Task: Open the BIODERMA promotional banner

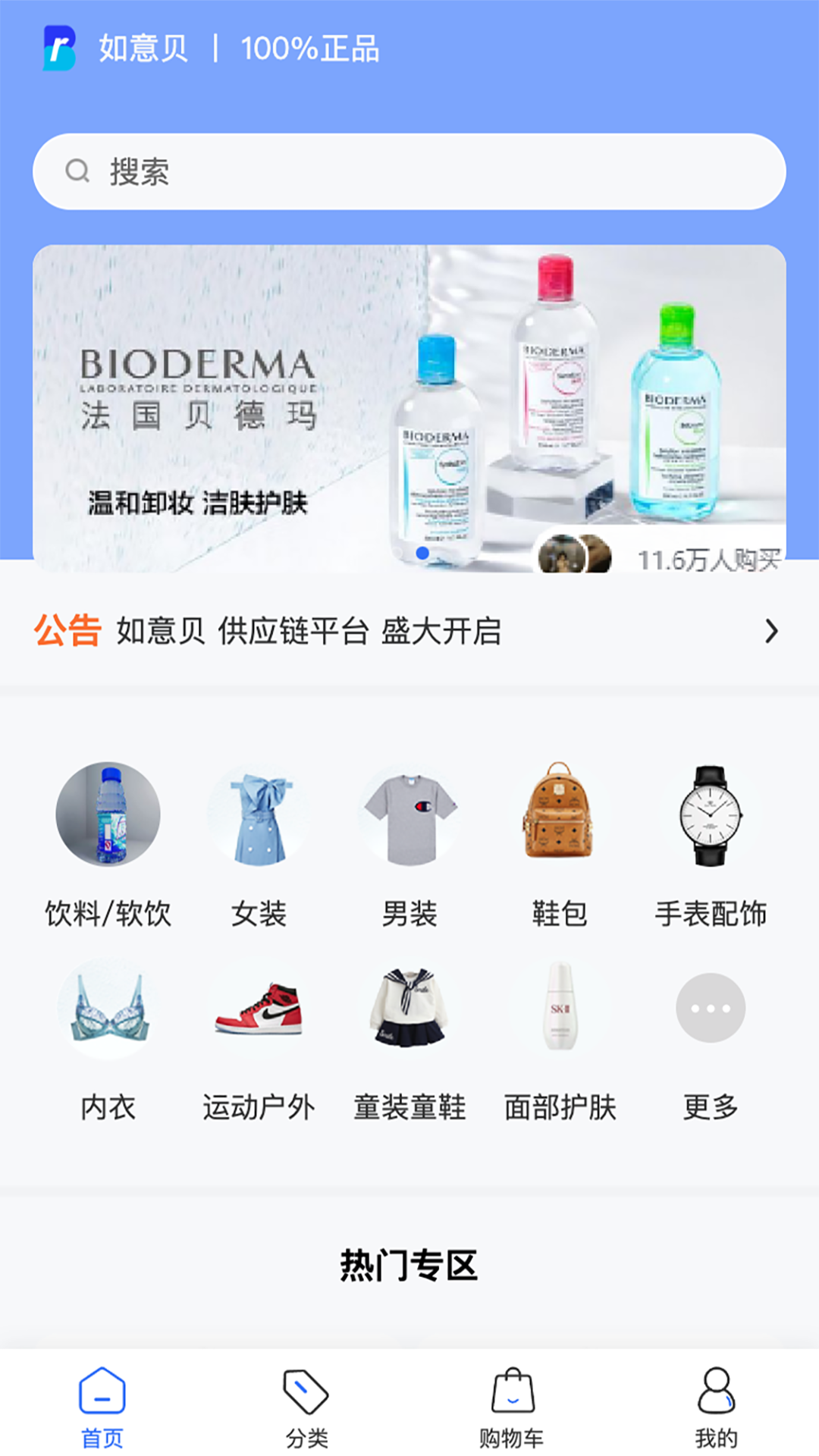Action: pyautogui.click(x=409, y=408)
